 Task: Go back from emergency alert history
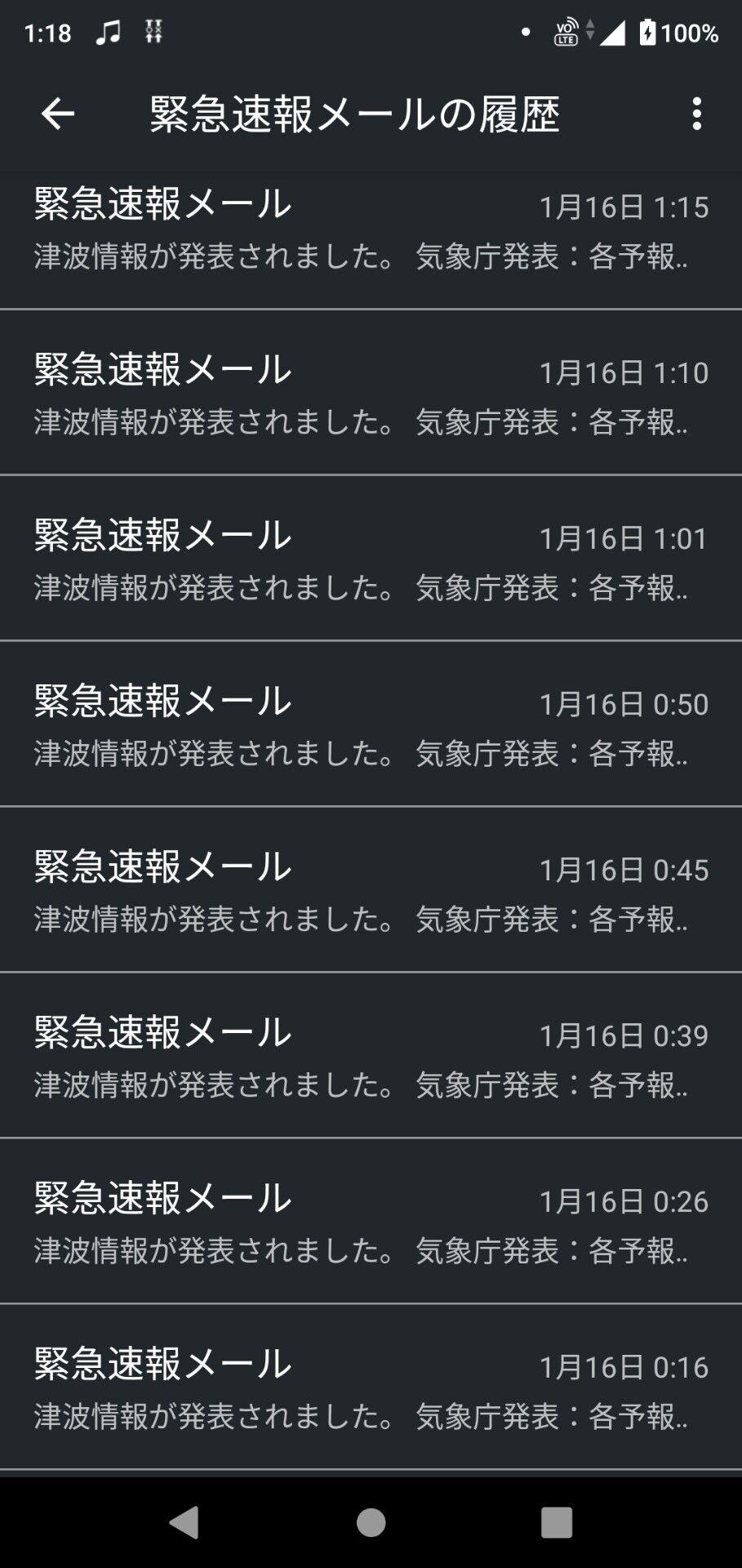(x=57, y=114)
